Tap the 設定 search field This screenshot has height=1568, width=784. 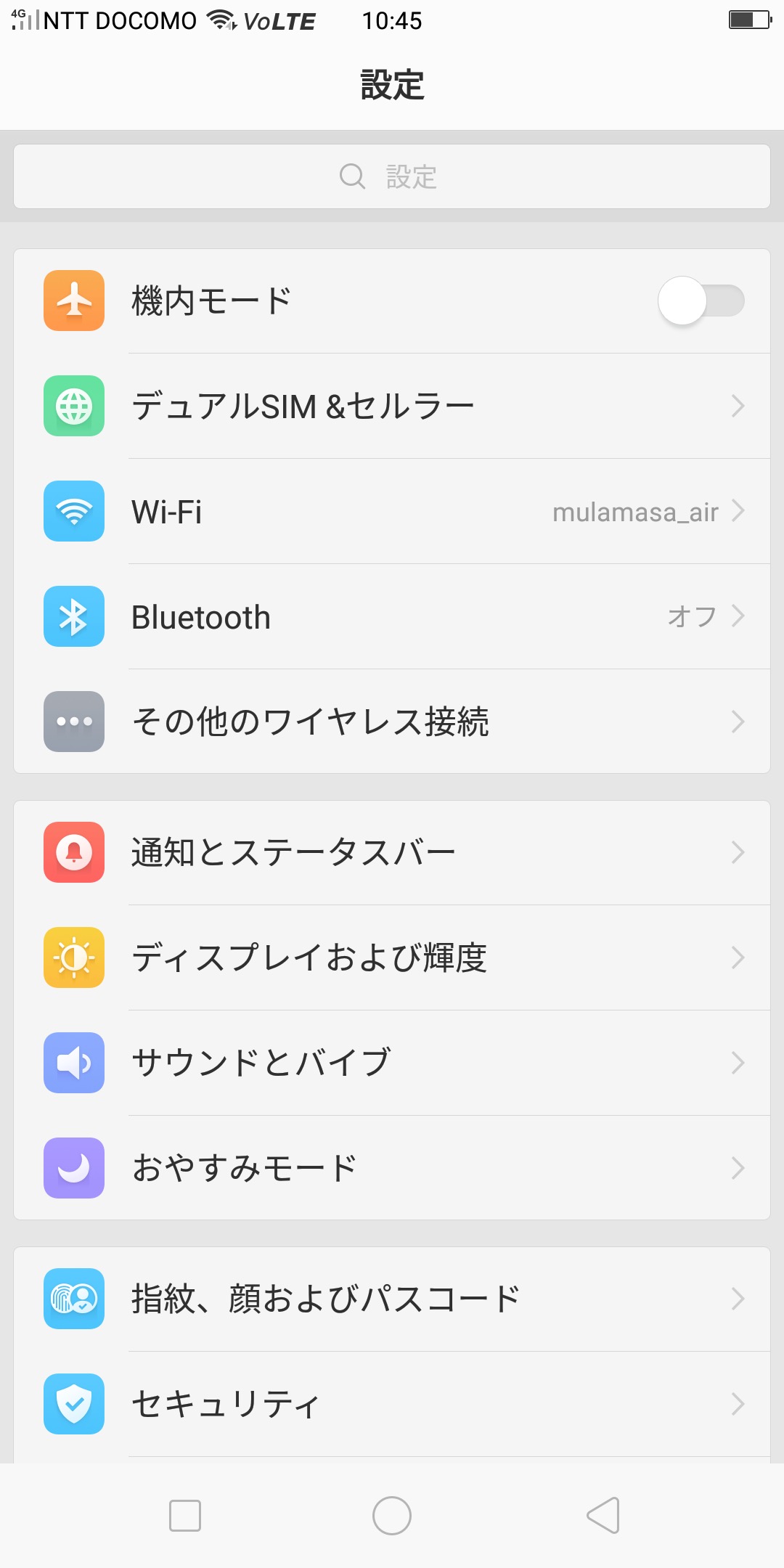point(392,176)
